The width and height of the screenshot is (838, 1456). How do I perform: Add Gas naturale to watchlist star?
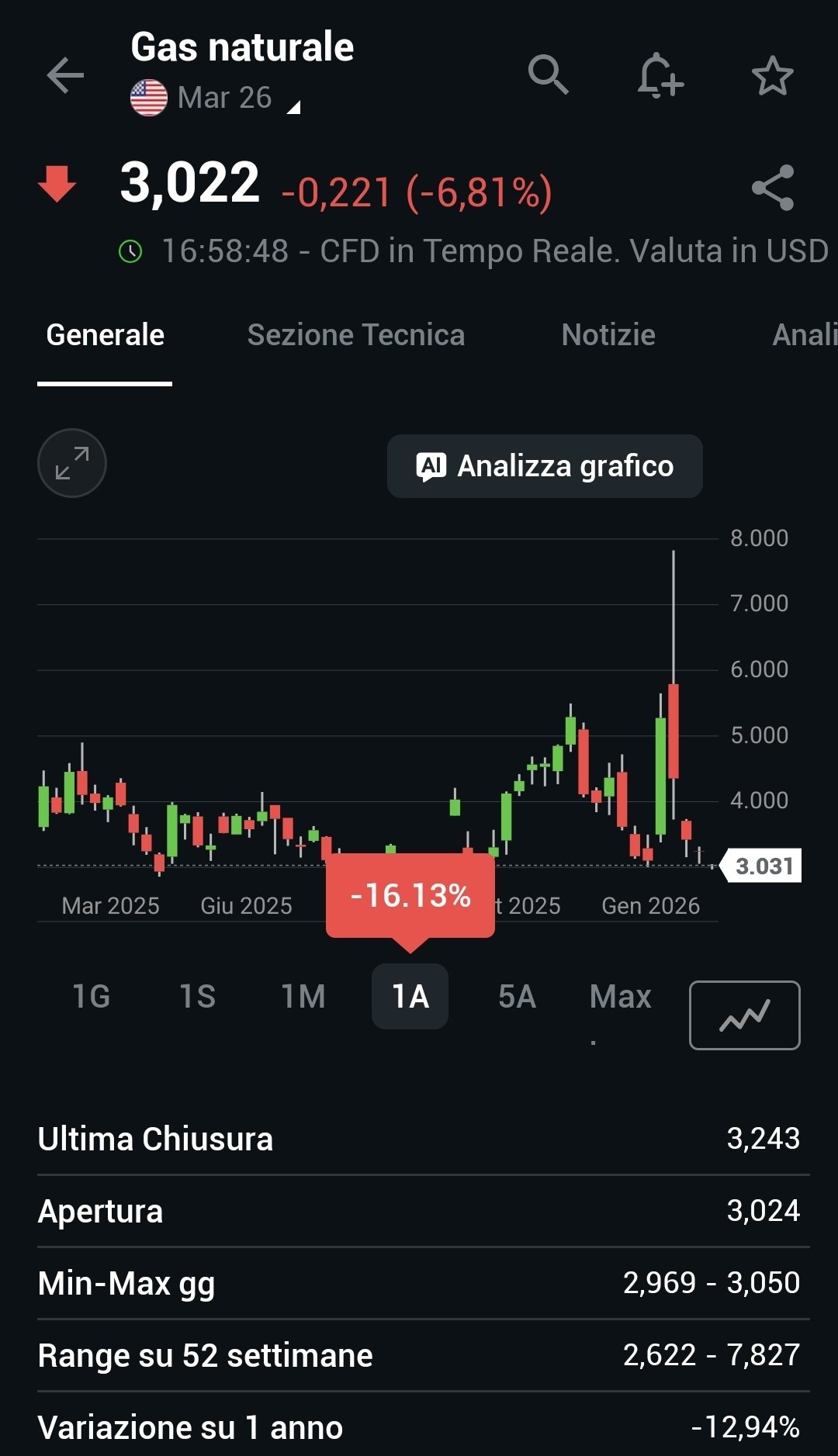(772, 76)
